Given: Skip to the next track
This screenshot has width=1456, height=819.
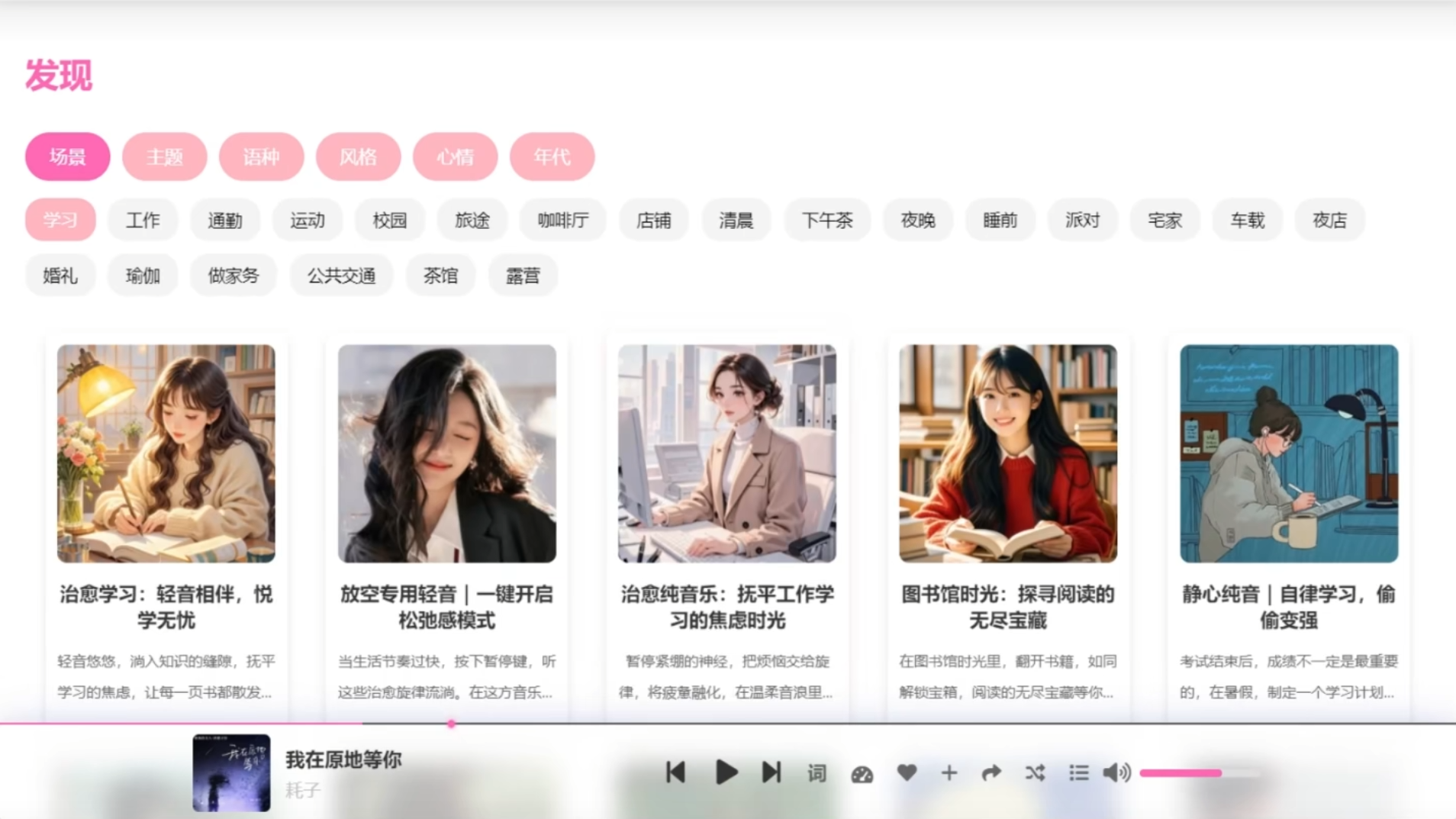Looking at the screenshot, I should pos(771,772).
